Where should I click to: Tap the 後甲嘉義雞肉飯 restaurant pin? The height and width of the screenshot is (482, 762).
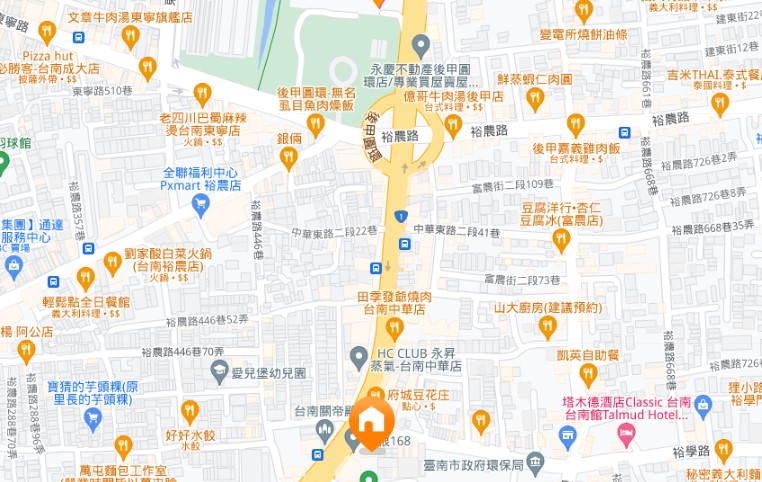point(575,124)
